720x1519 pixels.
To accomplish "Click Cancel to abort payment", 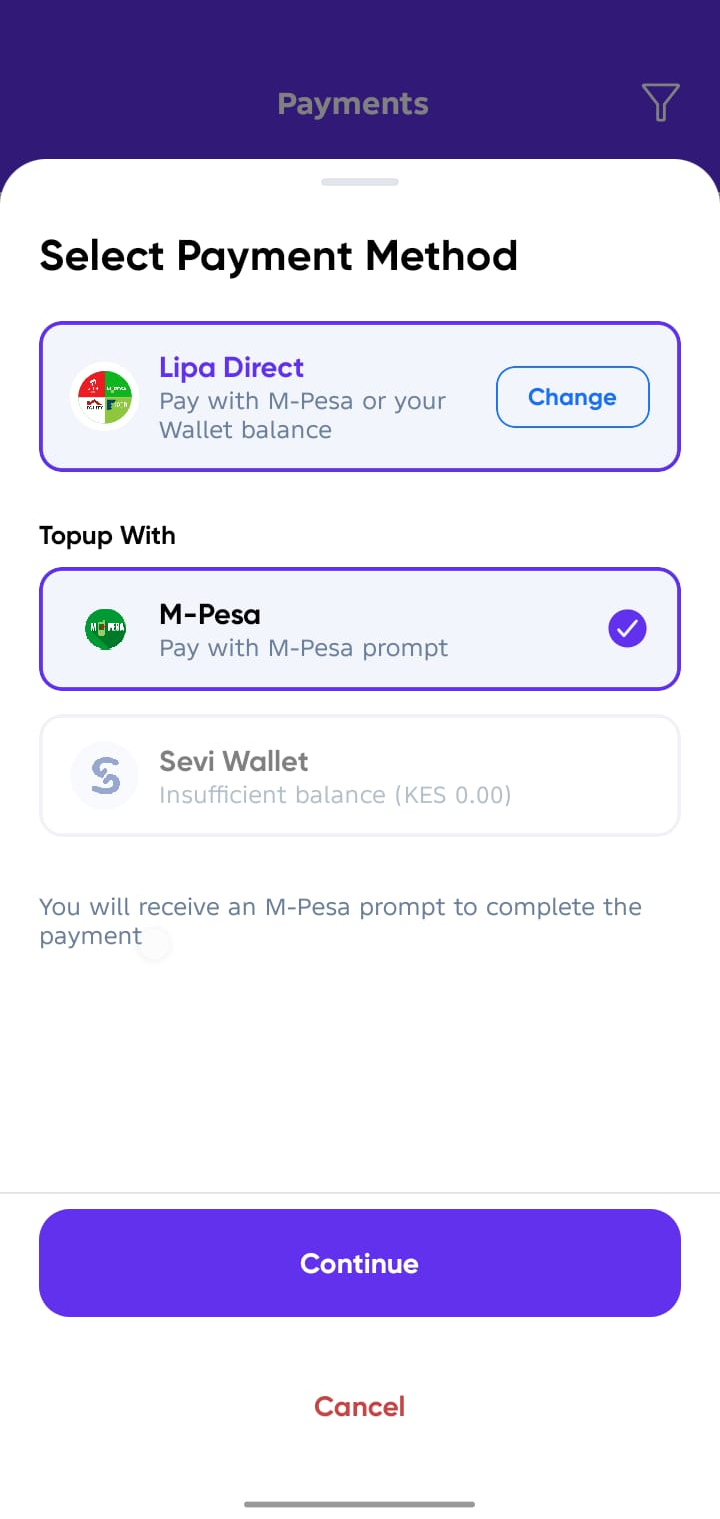I will (360, 1406).
